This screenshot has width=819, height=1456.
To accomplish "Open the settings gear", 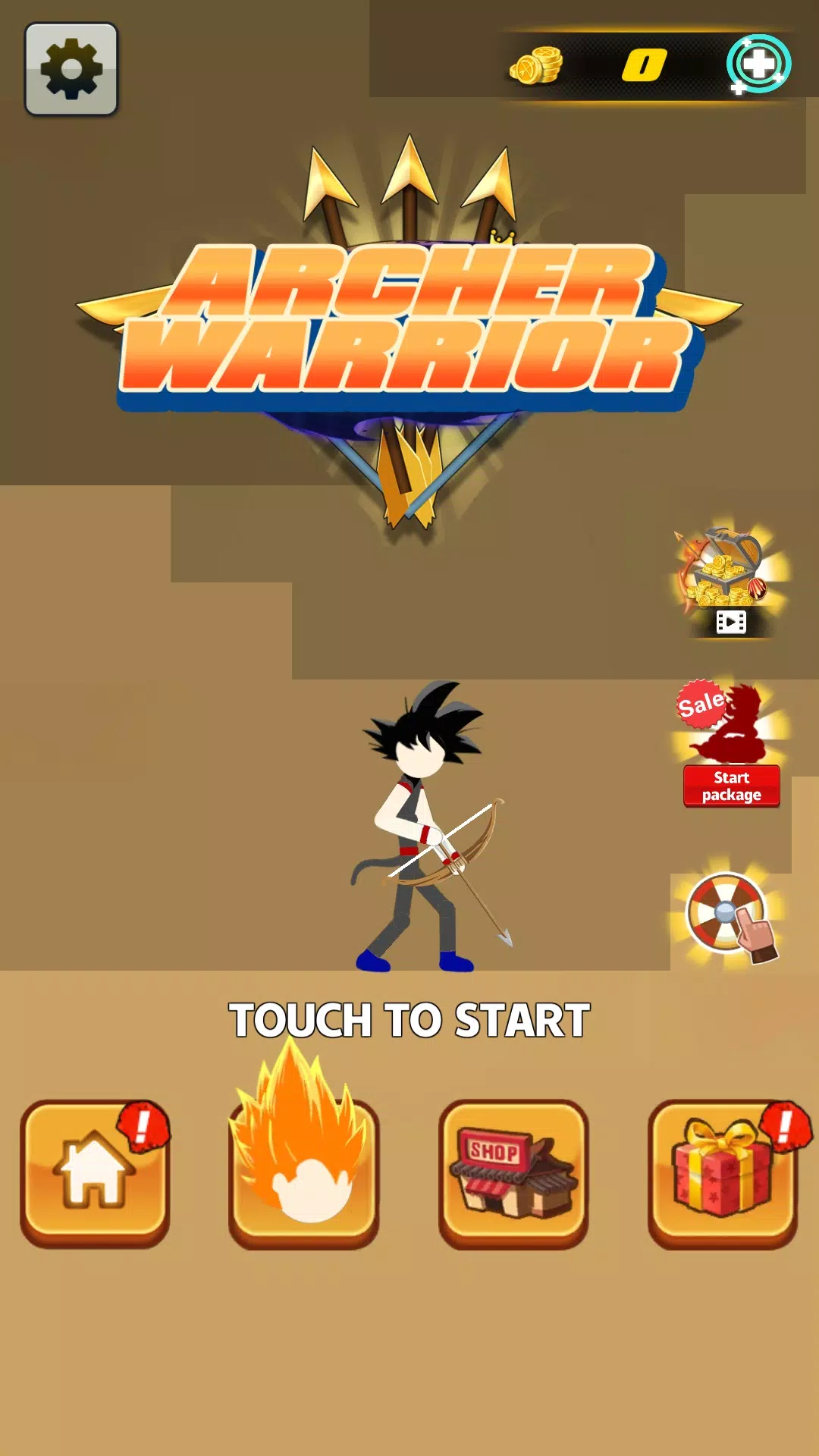I will point(71,69).
